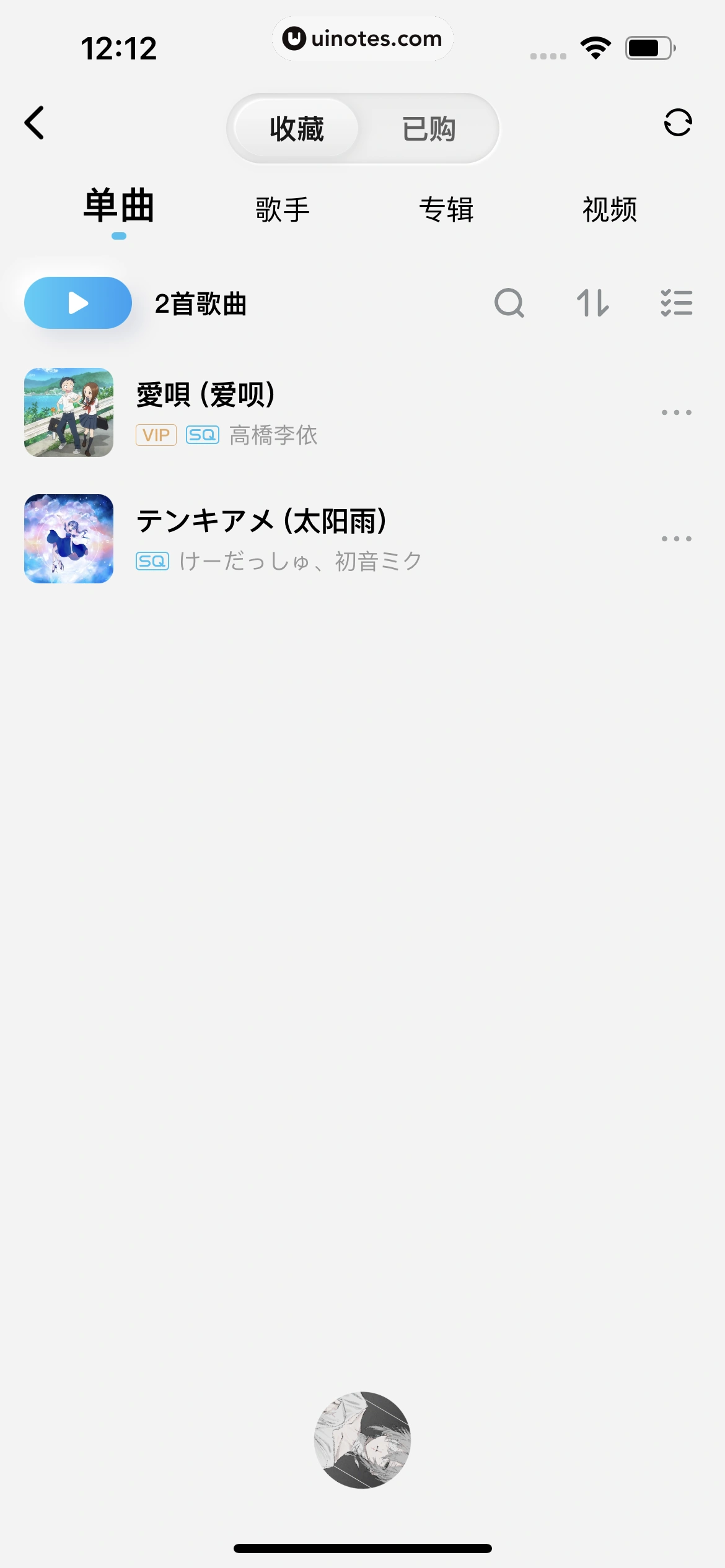Tap the 愛唄 album cover thumbnail
Screen dimensions: 725x1568
pyautogui.click(x=68, y=412)
